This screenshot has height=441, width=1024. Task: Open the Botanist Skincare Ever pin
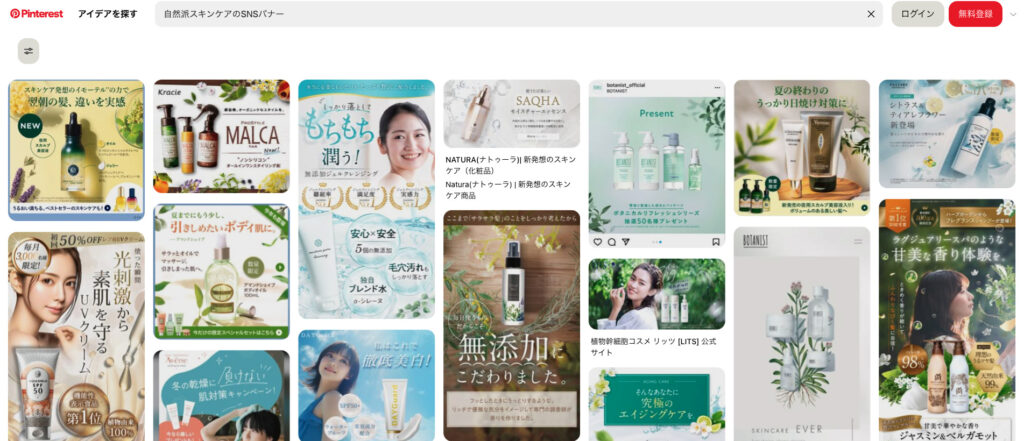click(x=801, y=333)
